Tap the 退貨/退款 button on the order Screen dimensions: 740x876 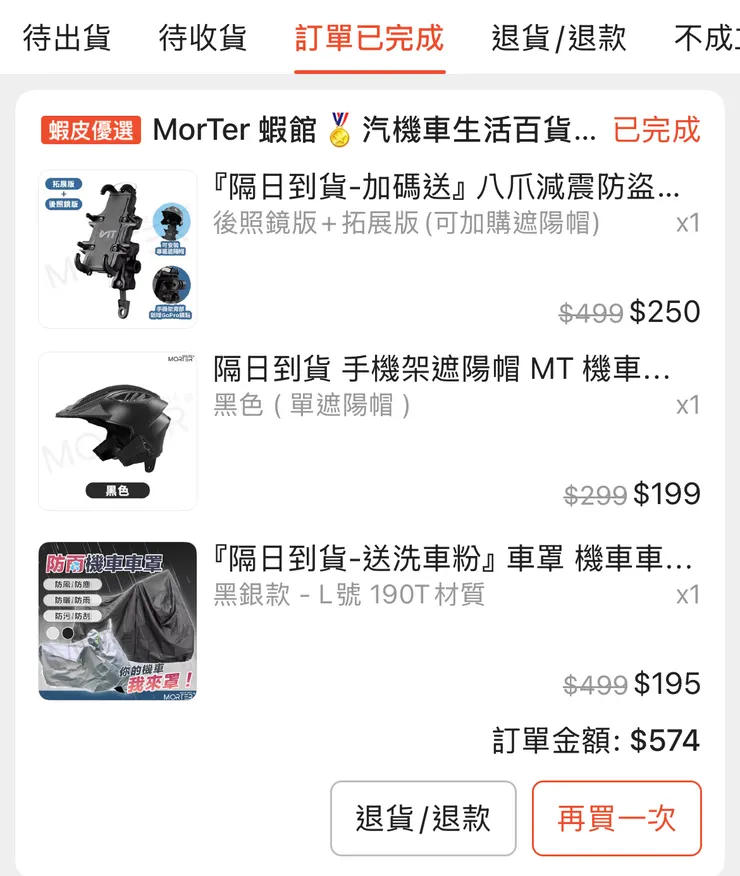pos(423,818)
